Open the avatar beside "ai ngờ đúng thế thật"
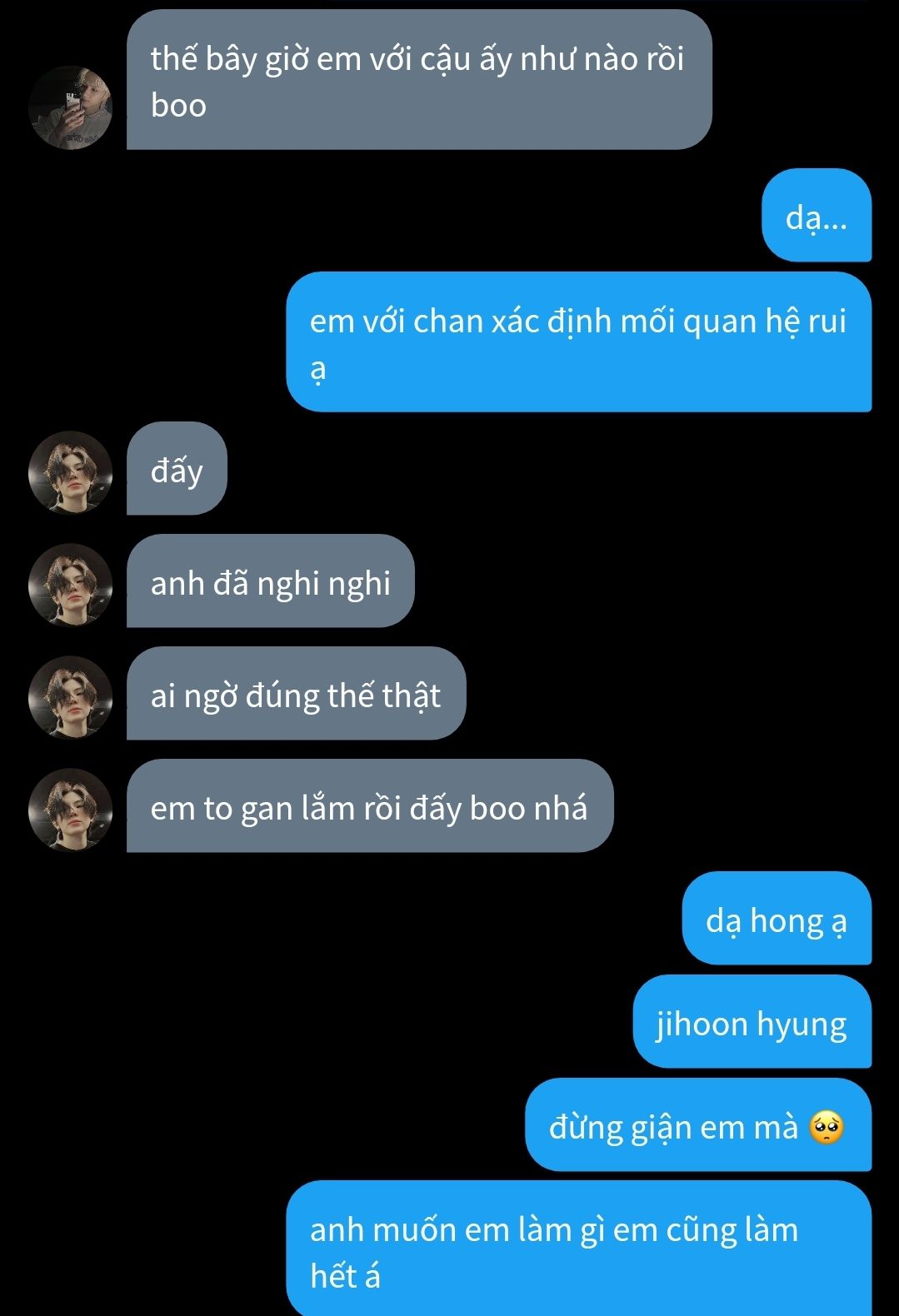 (x=70, y=697)
